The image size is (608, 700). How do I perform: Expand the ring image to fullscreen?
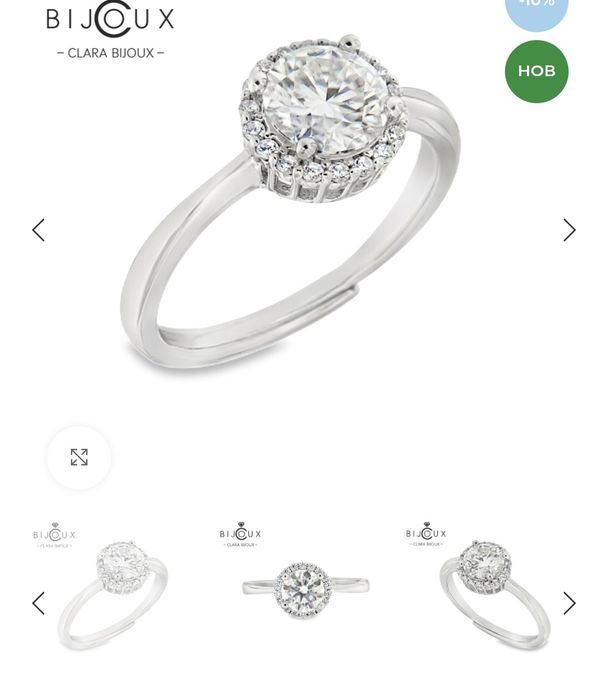click(x=79, y=457)
